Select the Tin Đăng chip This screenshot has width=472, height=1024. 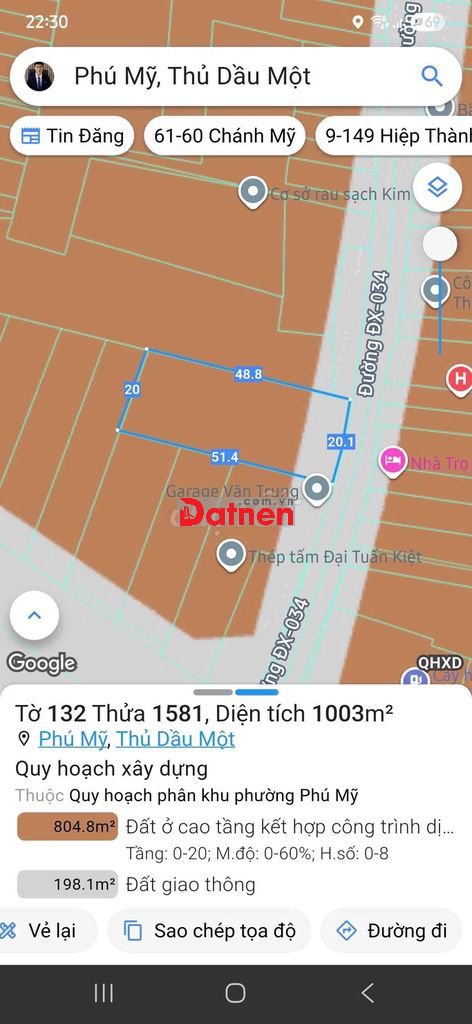coord(72,136)
